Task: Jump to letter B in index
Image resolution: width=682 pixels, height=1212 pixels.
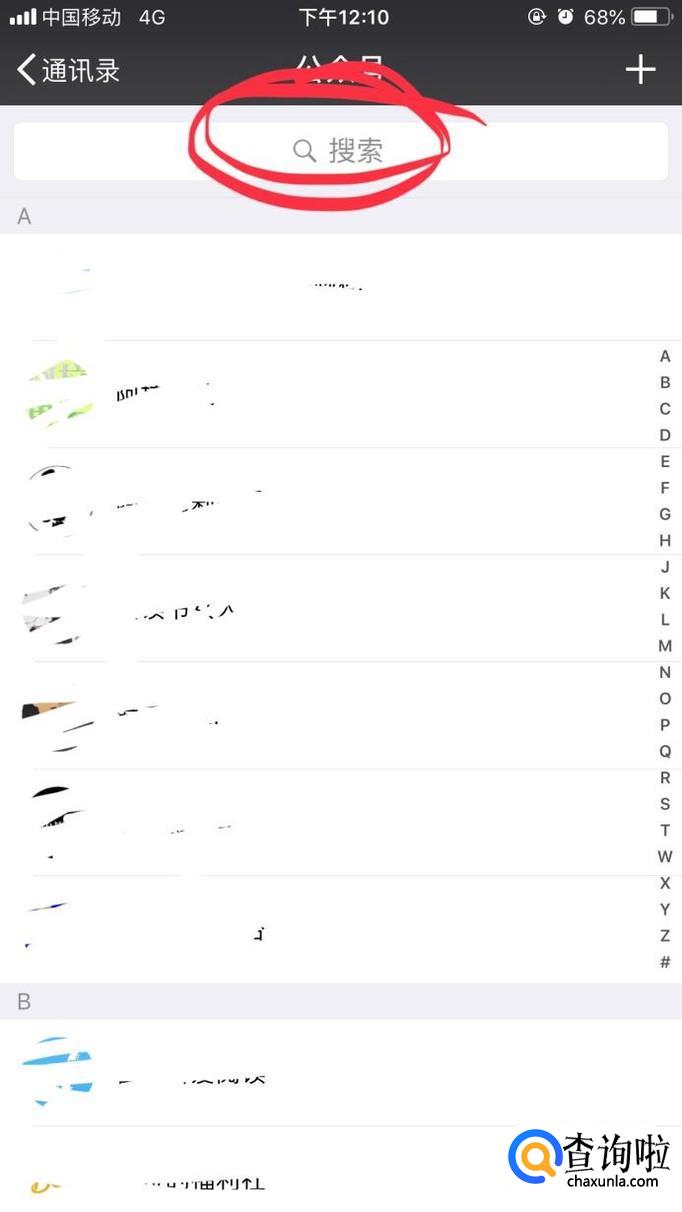Action: [x=665, y=382]
